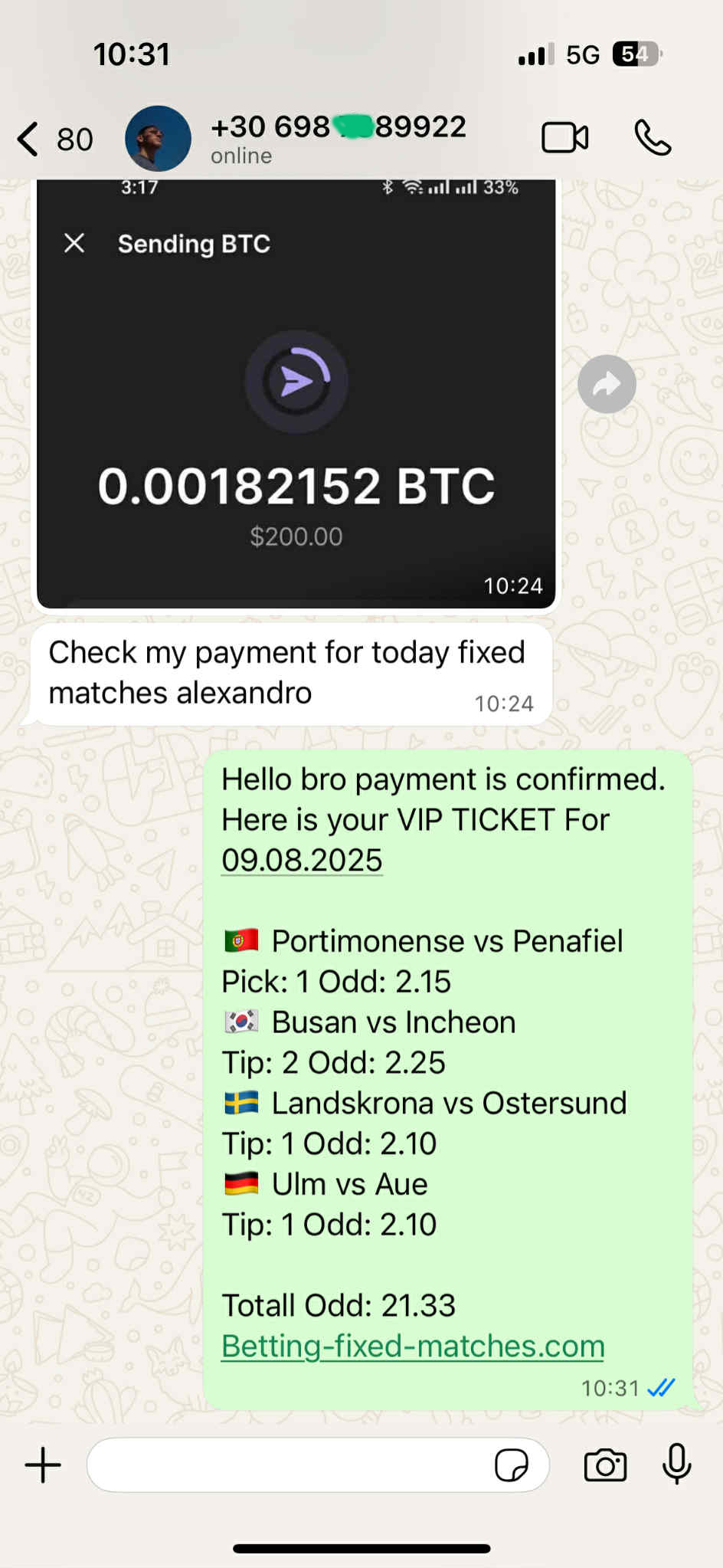The width and height of the screenshot is (723, 1568).
Task: Forward the BTC payment image
Action: tap(607, 384)
